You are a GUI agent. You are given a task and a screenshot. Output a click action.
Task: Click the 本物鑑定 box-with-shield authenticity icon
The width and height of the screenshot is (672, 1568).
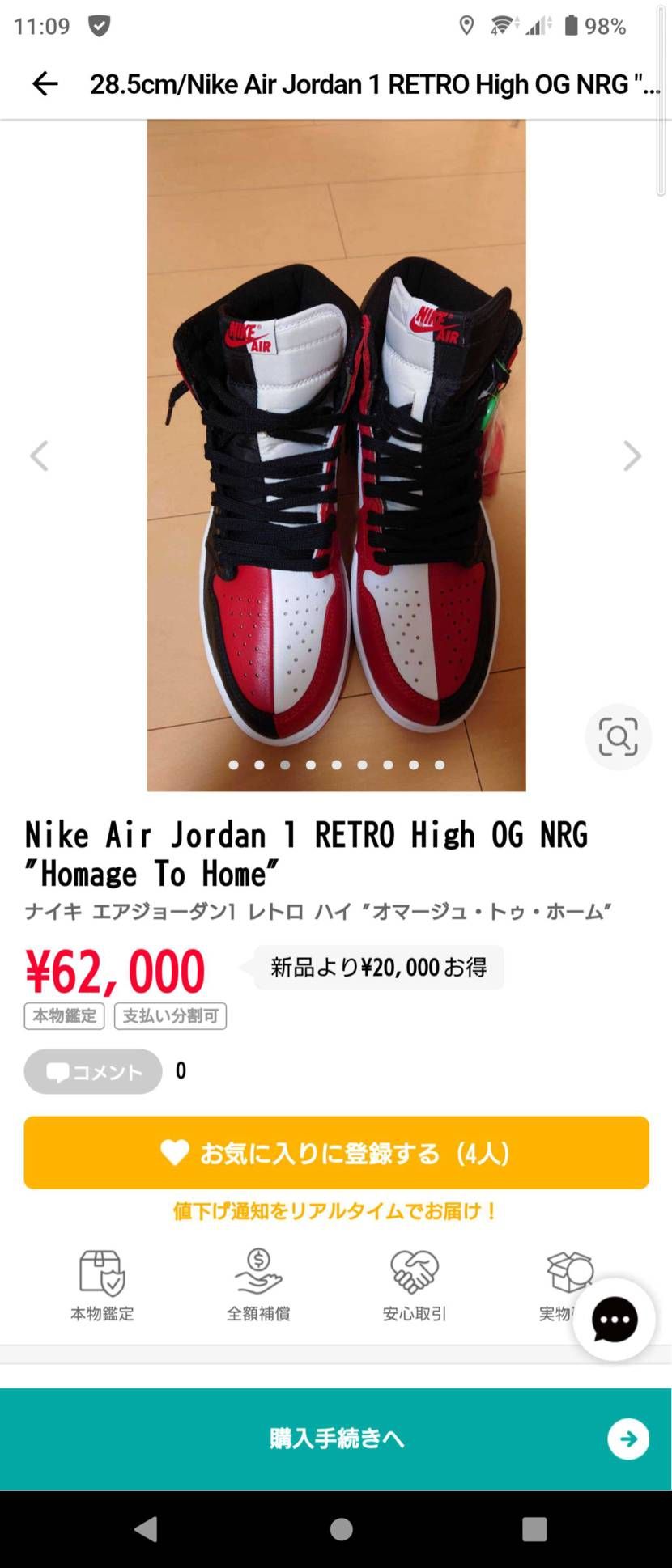coord(100,1277)
